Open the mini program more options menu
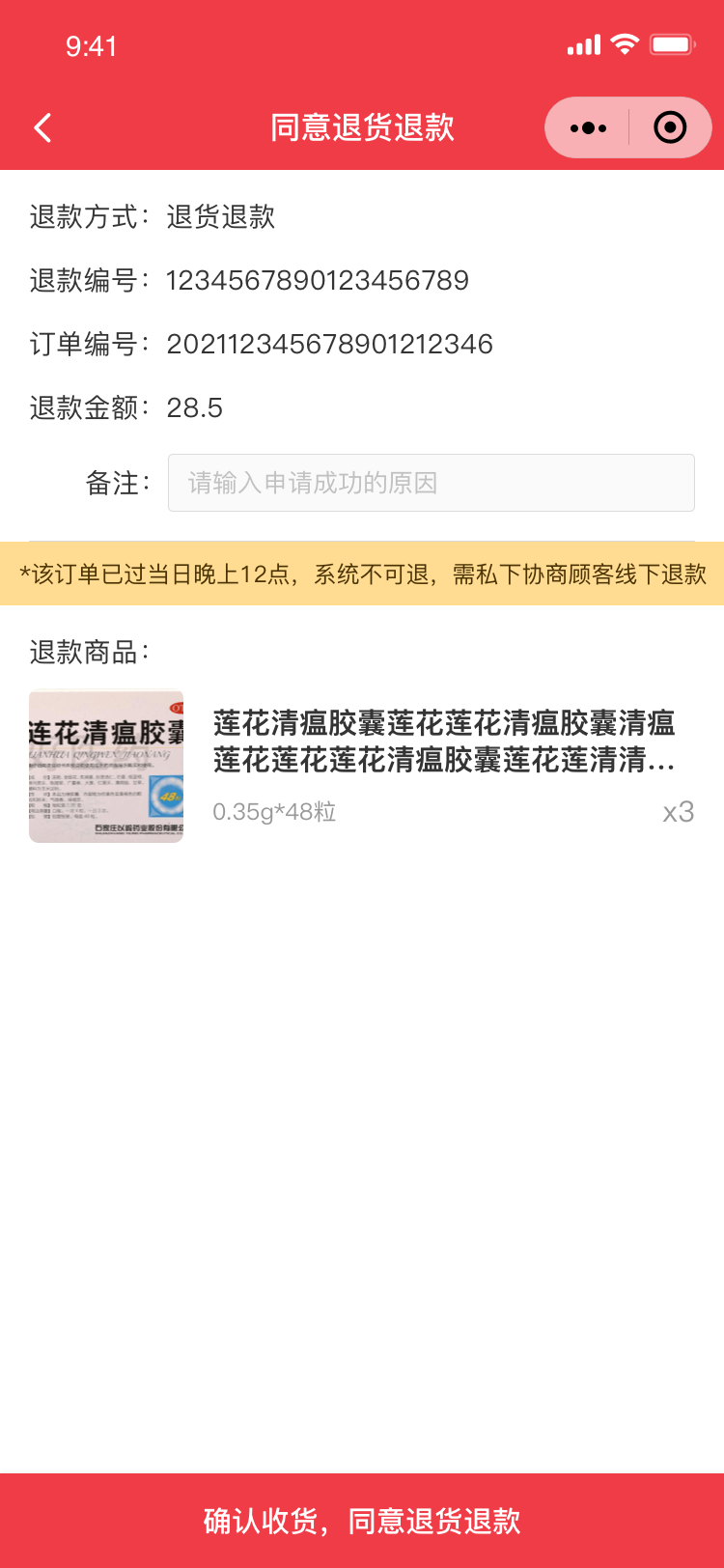Viewport: 724px width, 1568px height. 588,127
